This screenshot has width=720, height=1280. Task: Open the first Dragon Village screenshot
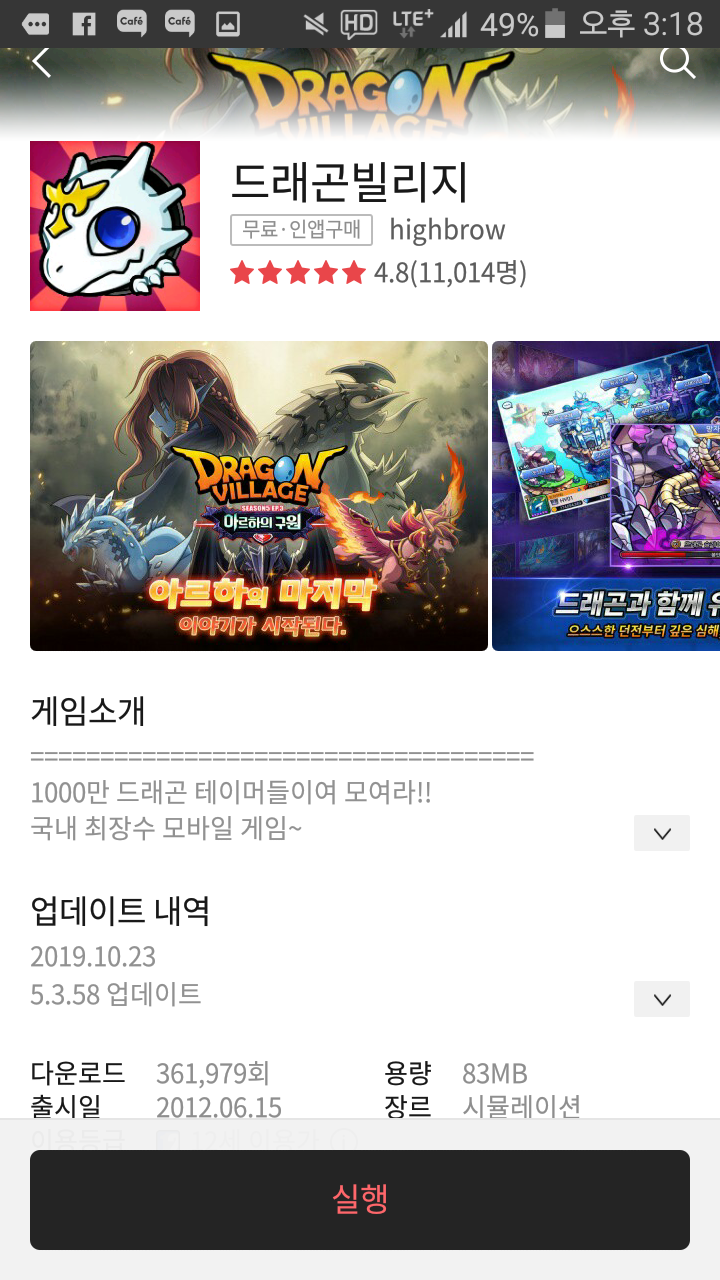click(x=259, y=496)
